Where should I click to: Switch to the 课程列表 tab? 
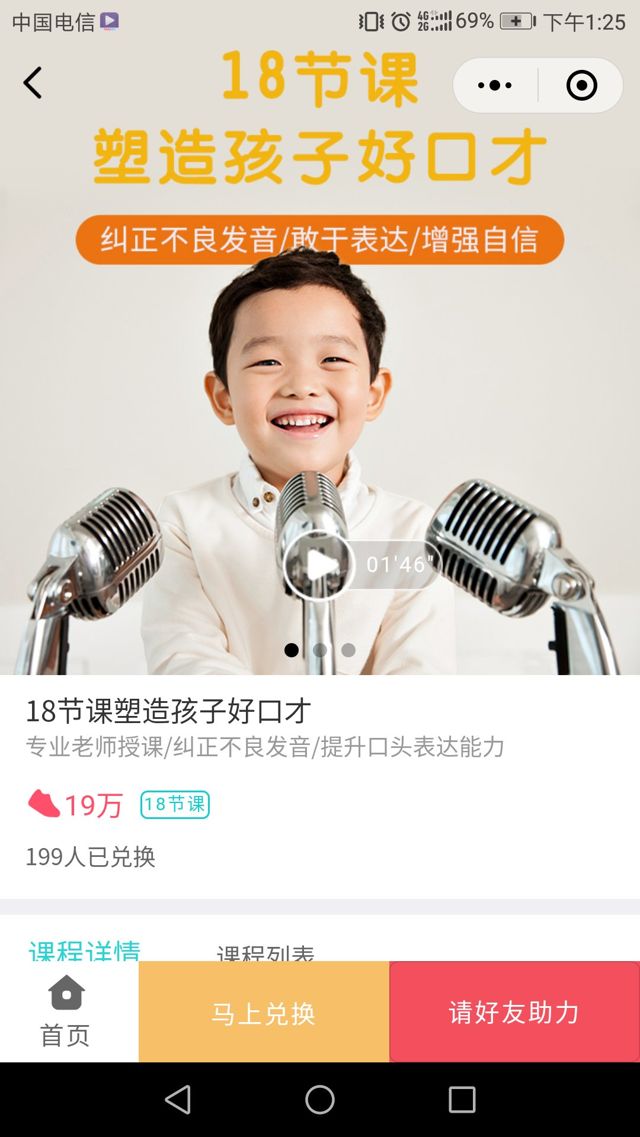point(265,952)
